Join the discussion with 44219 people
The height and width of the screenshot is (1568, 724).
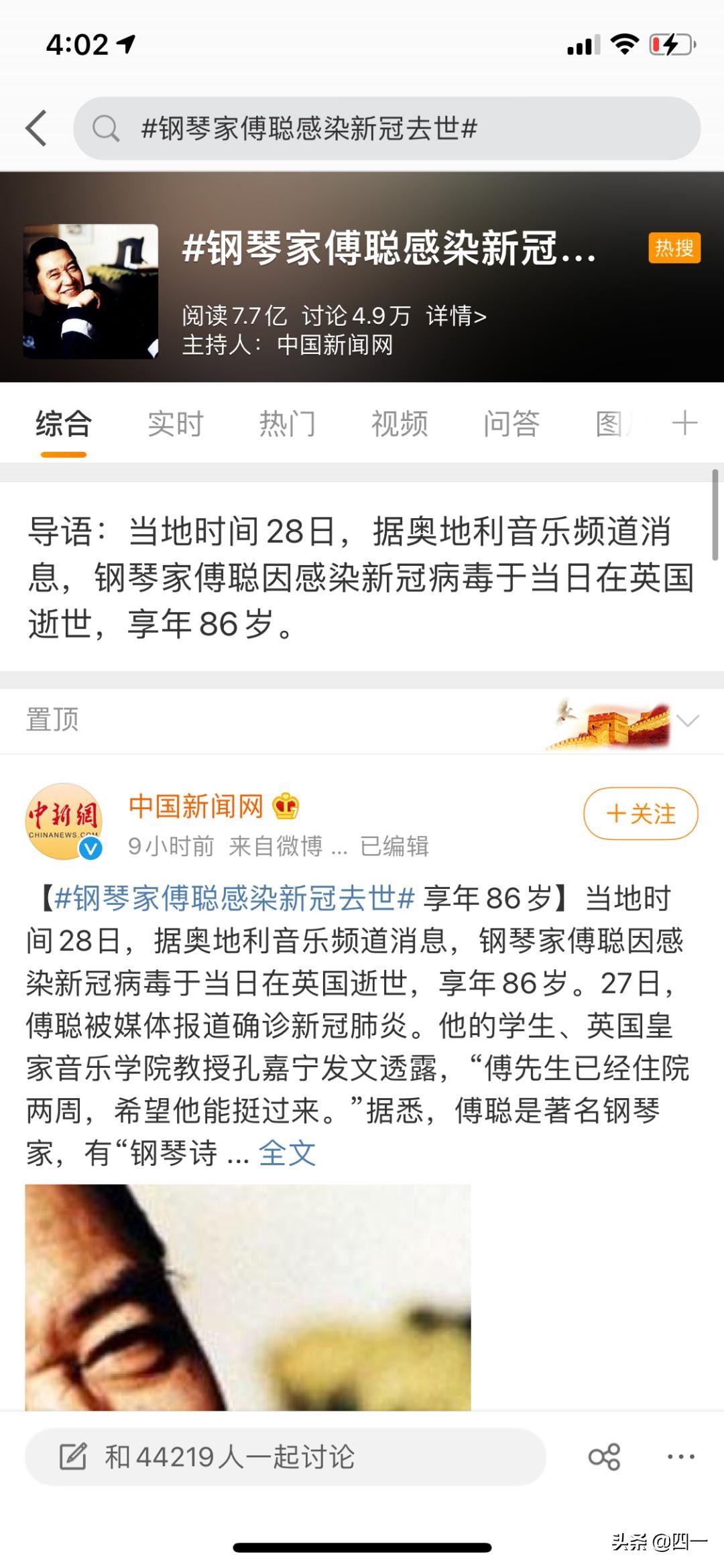[285, 1457]
